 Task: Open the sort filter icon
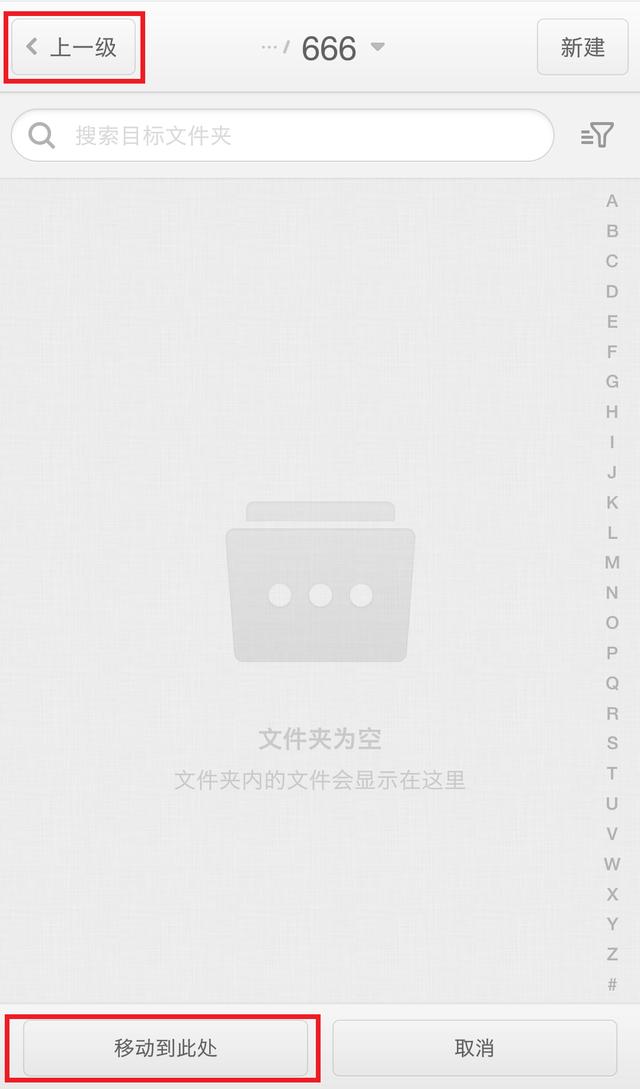[x=597, y=135]
